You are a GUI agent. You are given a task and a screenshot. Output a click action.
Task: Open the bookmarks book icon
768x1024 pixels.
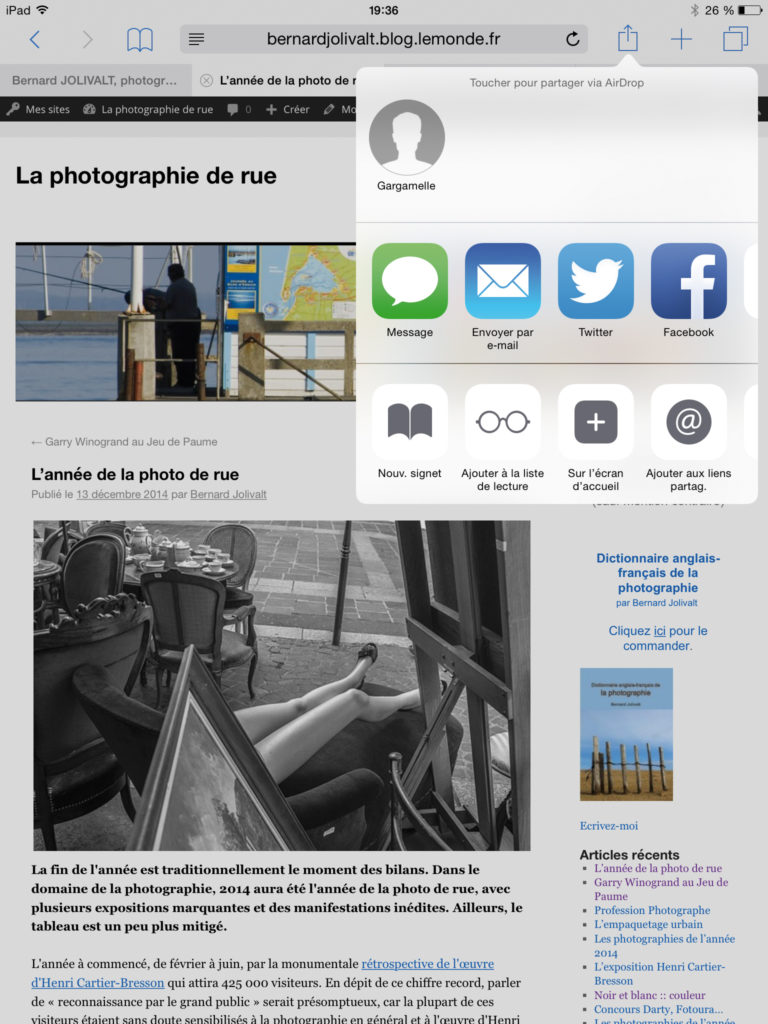[x=140, y=40]
